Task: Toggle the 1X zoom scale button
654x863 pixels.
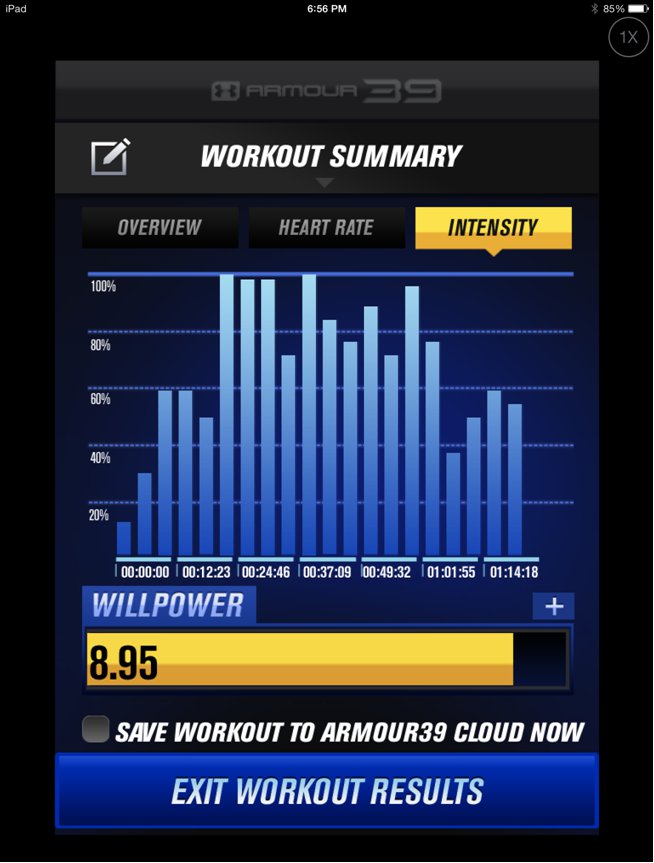Action: [628, 38]
